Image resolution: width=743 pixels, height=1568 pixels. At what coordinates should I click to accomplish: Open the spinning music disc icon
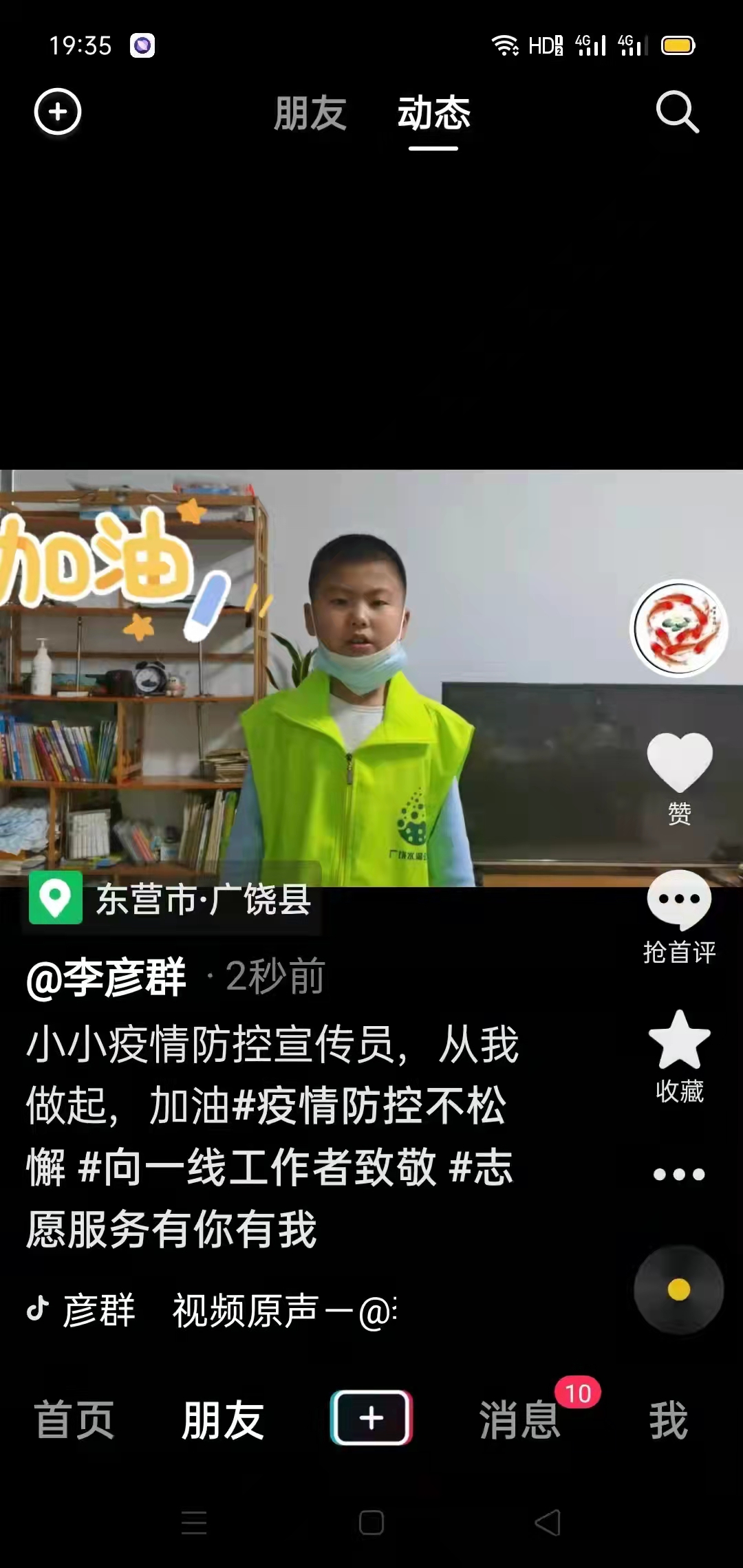[679, 1289]
